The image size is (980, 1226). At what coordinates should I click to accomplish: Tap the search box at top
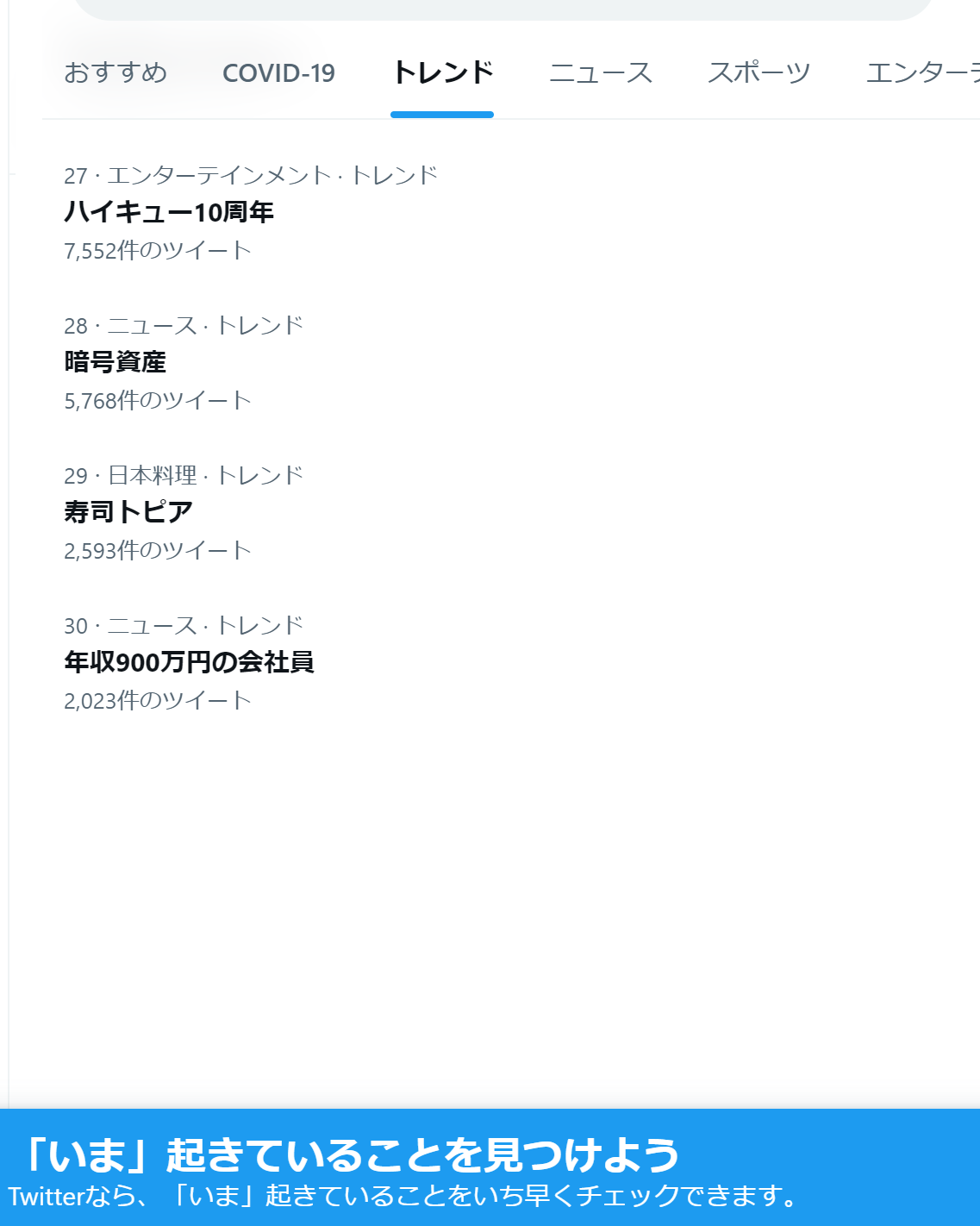[x=503, y=9]
